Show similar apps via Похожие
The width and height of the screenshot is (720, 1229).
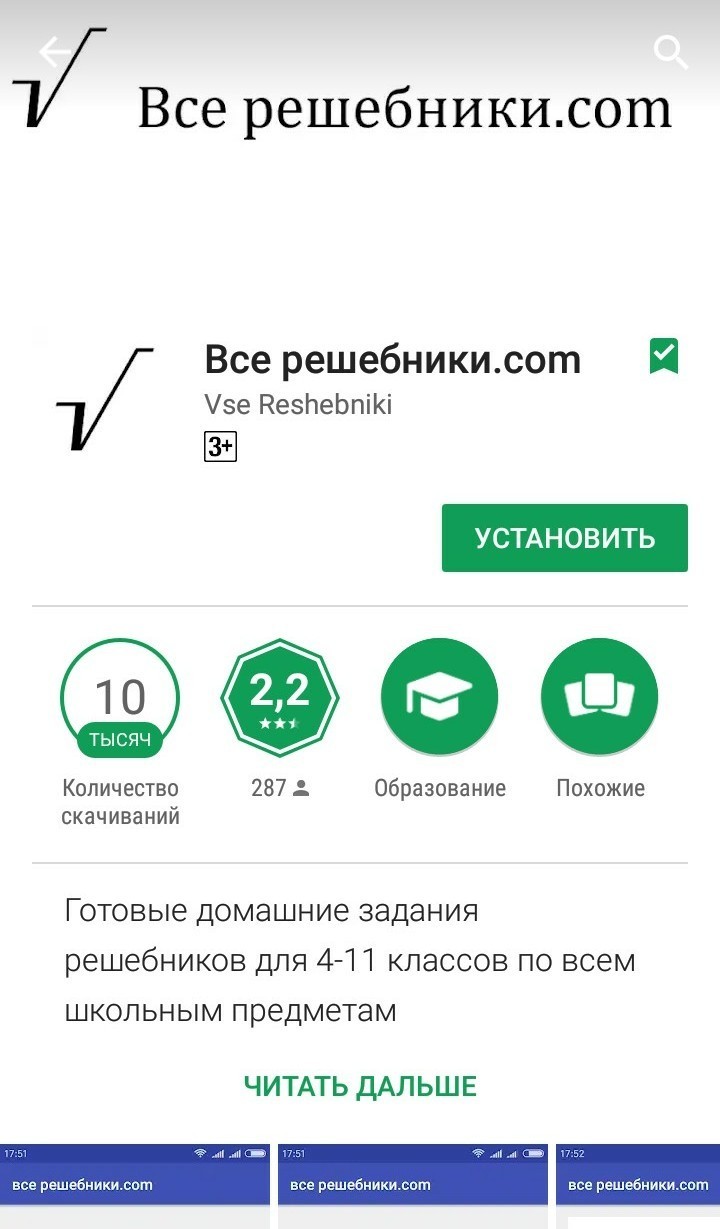tap(600, 697)
